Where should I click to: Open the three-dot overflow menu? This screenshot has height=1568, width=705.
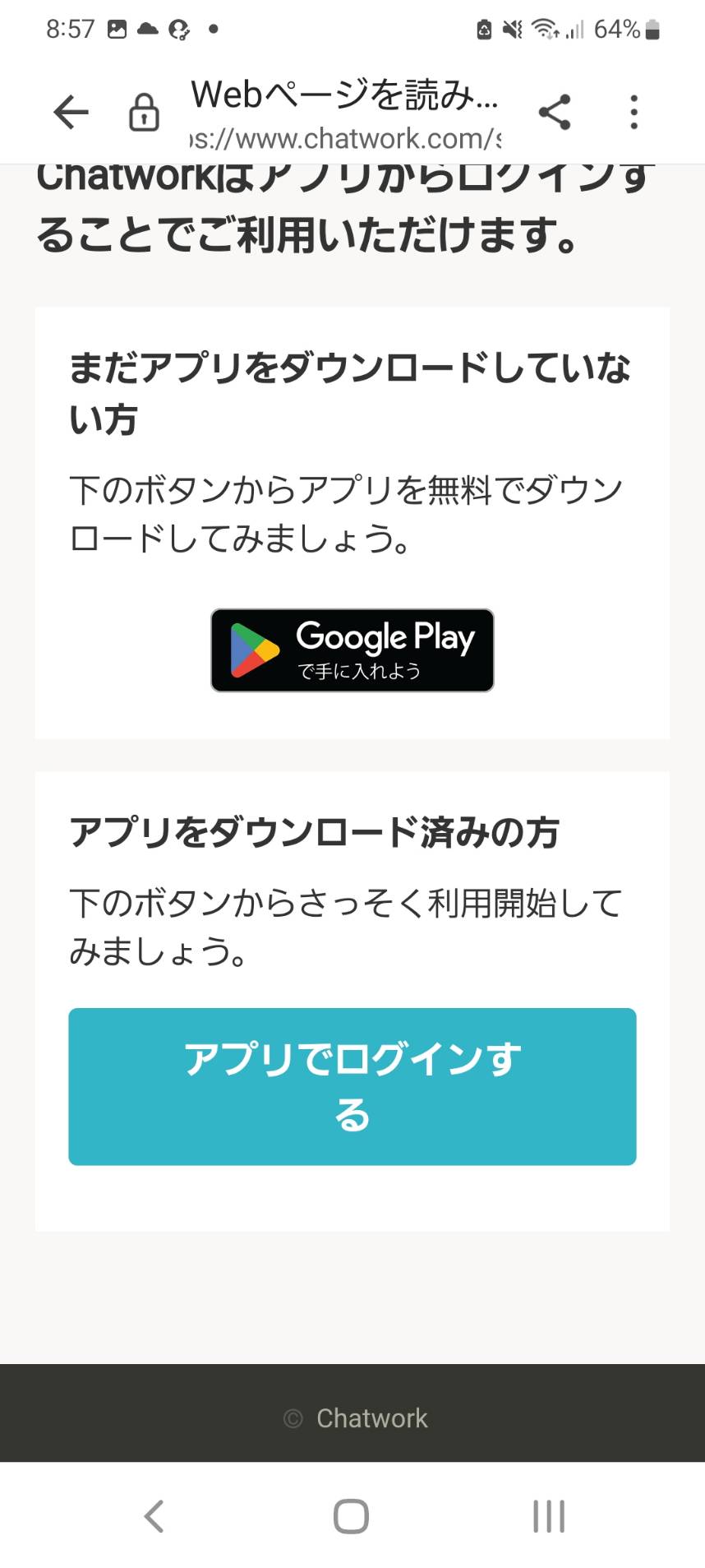click(634, 112)
